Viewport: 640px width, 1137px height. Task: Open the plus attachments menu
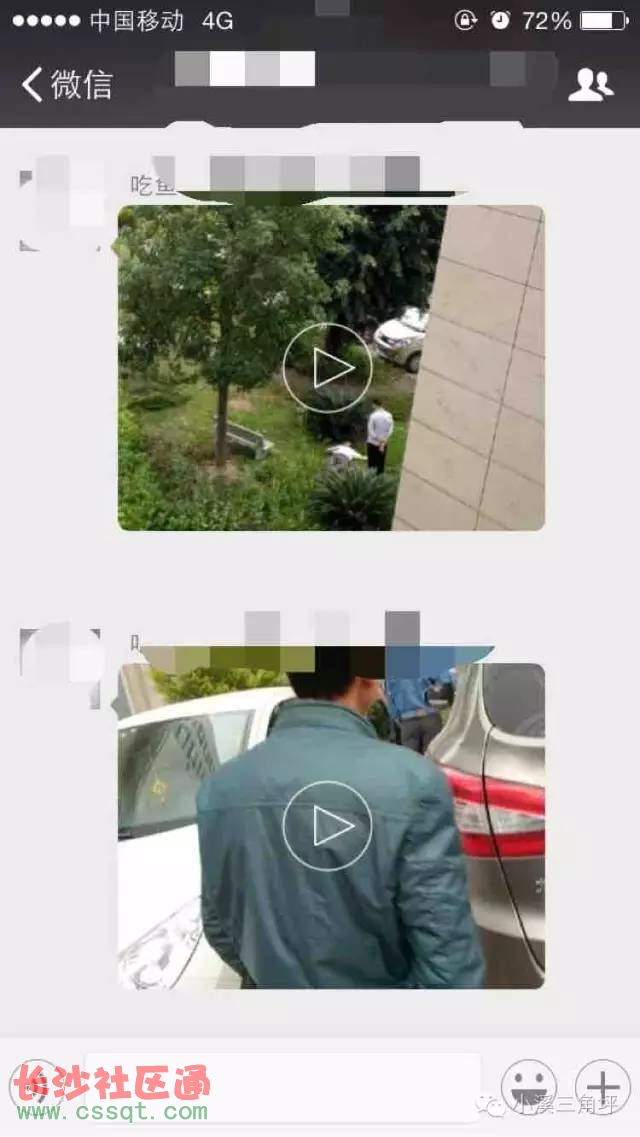tap(602, 1087)
